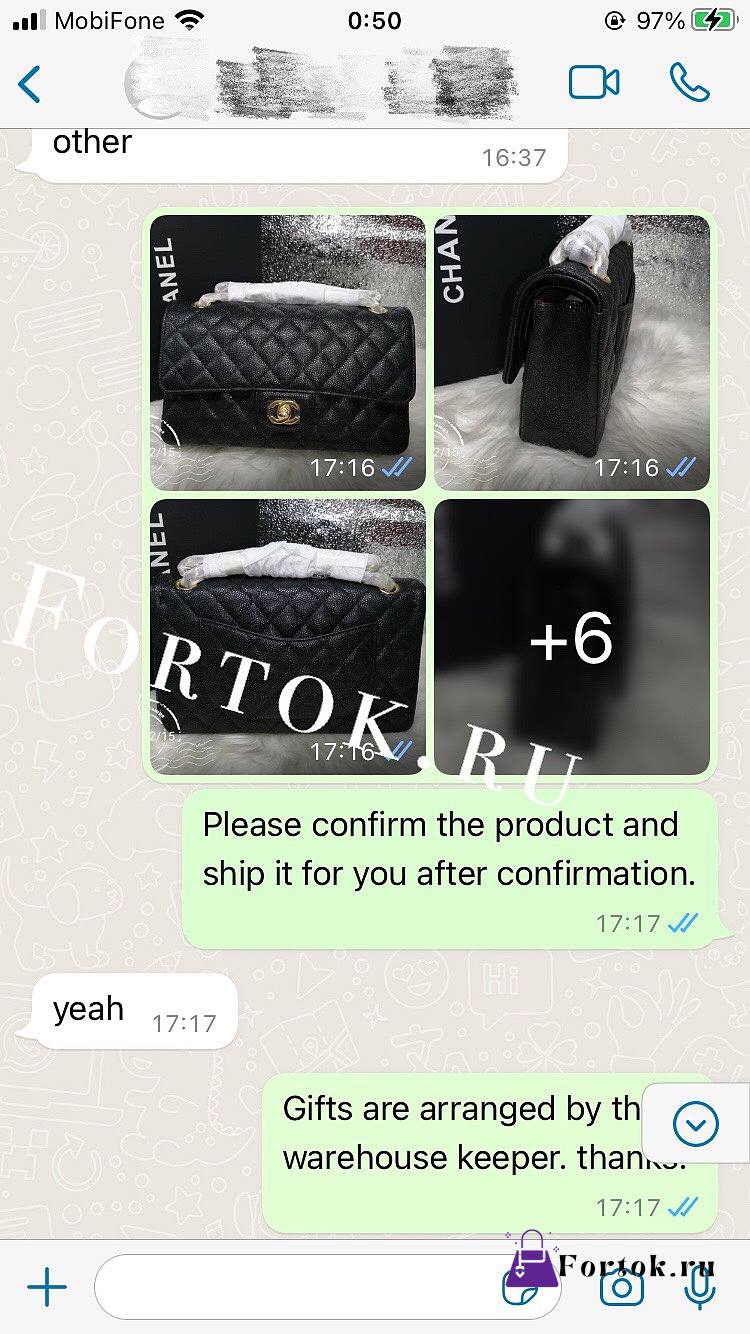
Task: Open the contact info header
Action: click(320, 82)
